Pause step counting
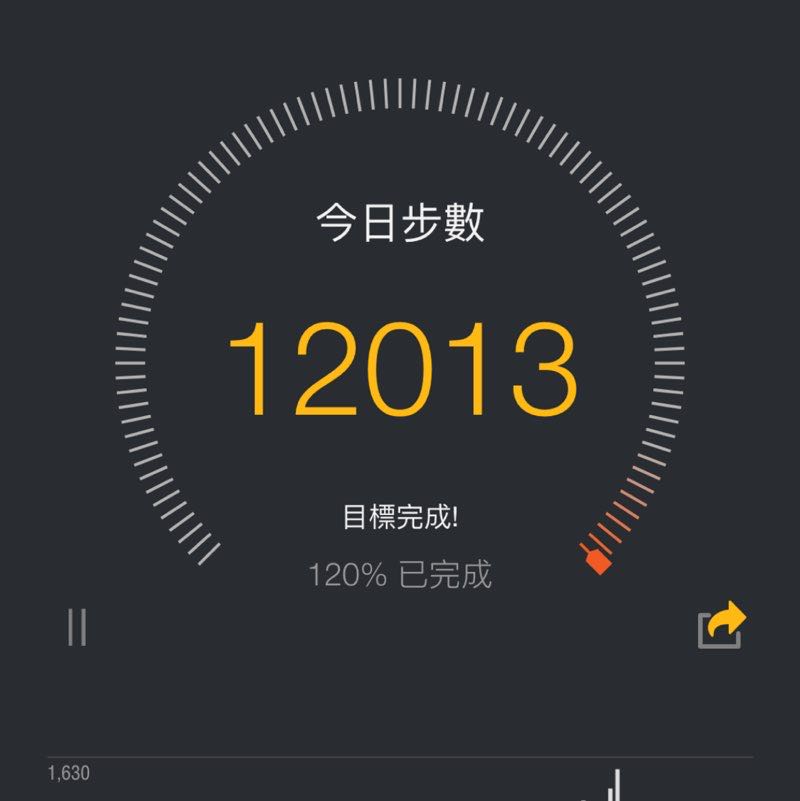 tap(77, 627)
